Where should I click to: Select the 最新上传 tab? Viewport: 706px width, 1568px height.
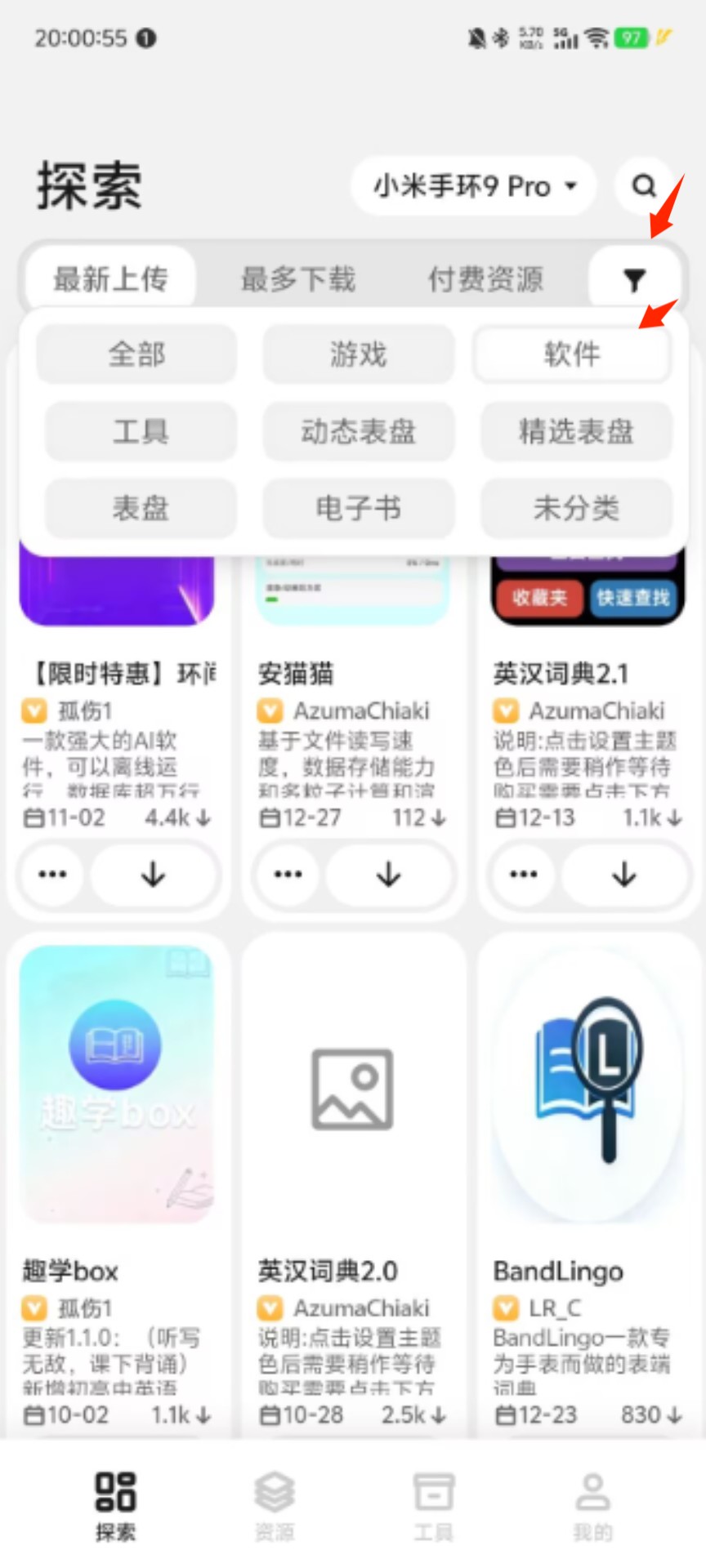(x=111, y=279)
